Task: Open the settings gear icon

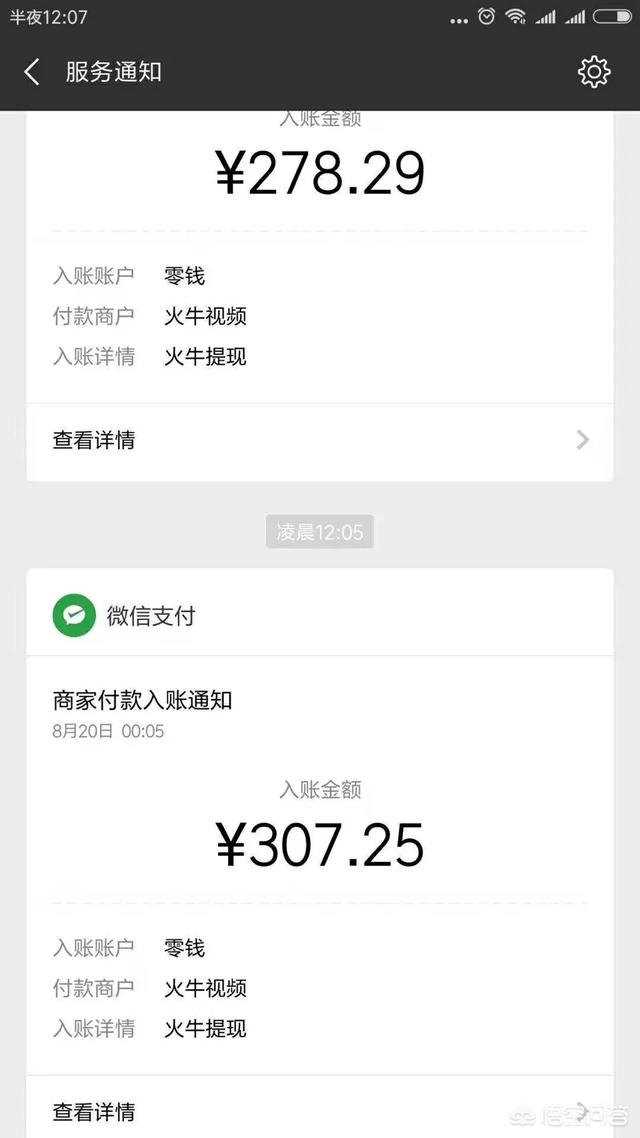Action: pyautogui.click(x=594, y=72)
